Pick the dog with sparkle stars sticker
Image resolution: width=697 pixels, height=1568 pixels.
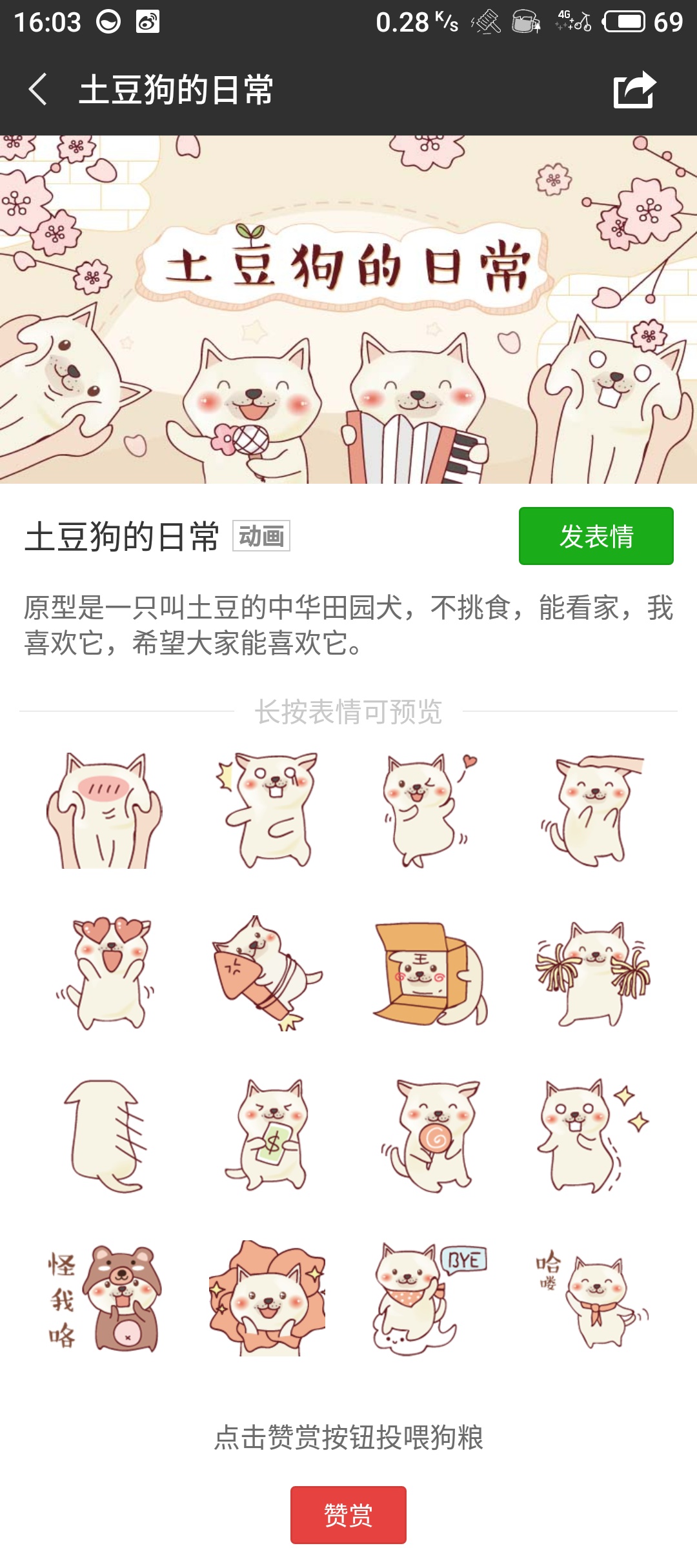592,1135
